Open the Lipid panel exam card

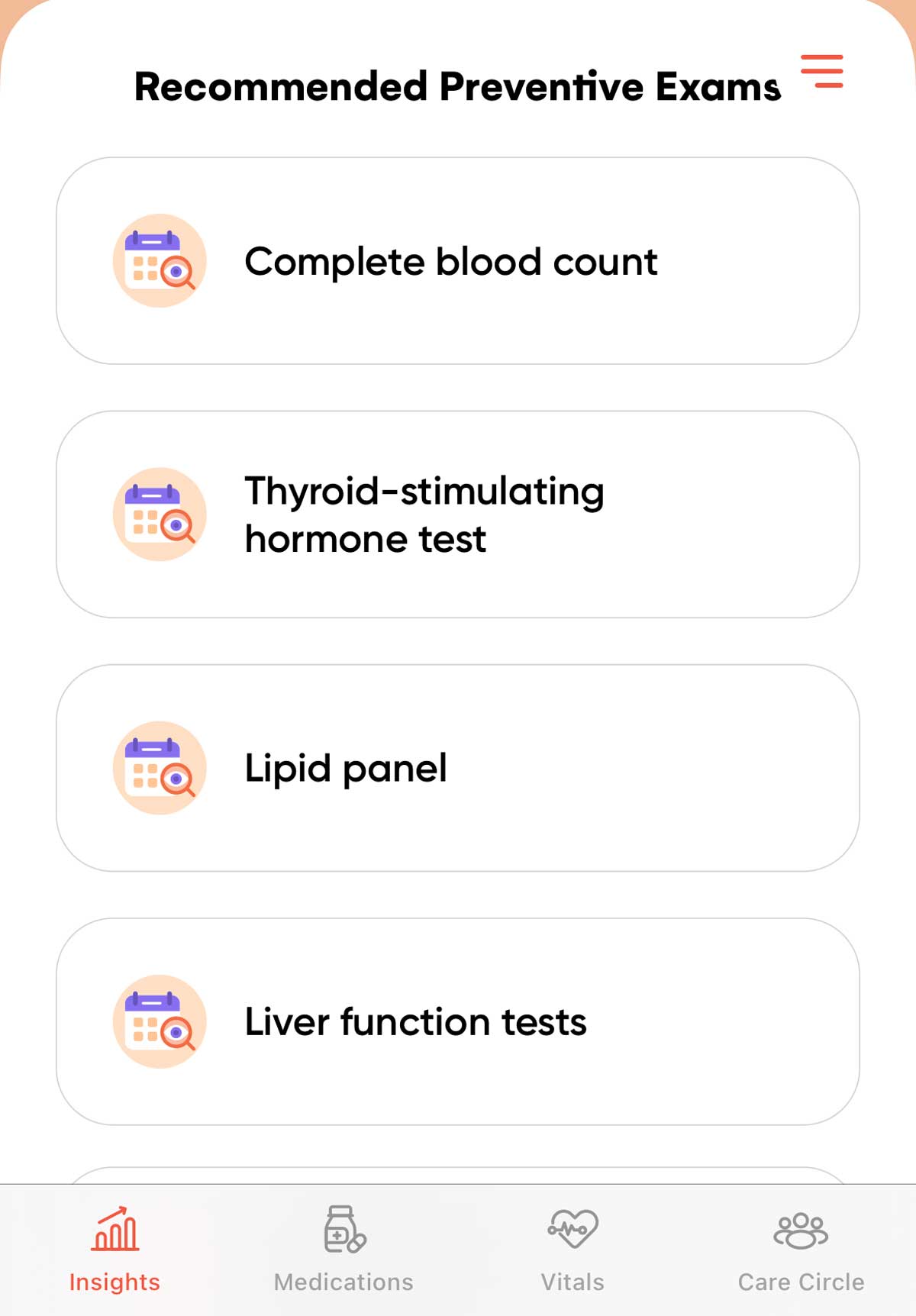(458, 769)
